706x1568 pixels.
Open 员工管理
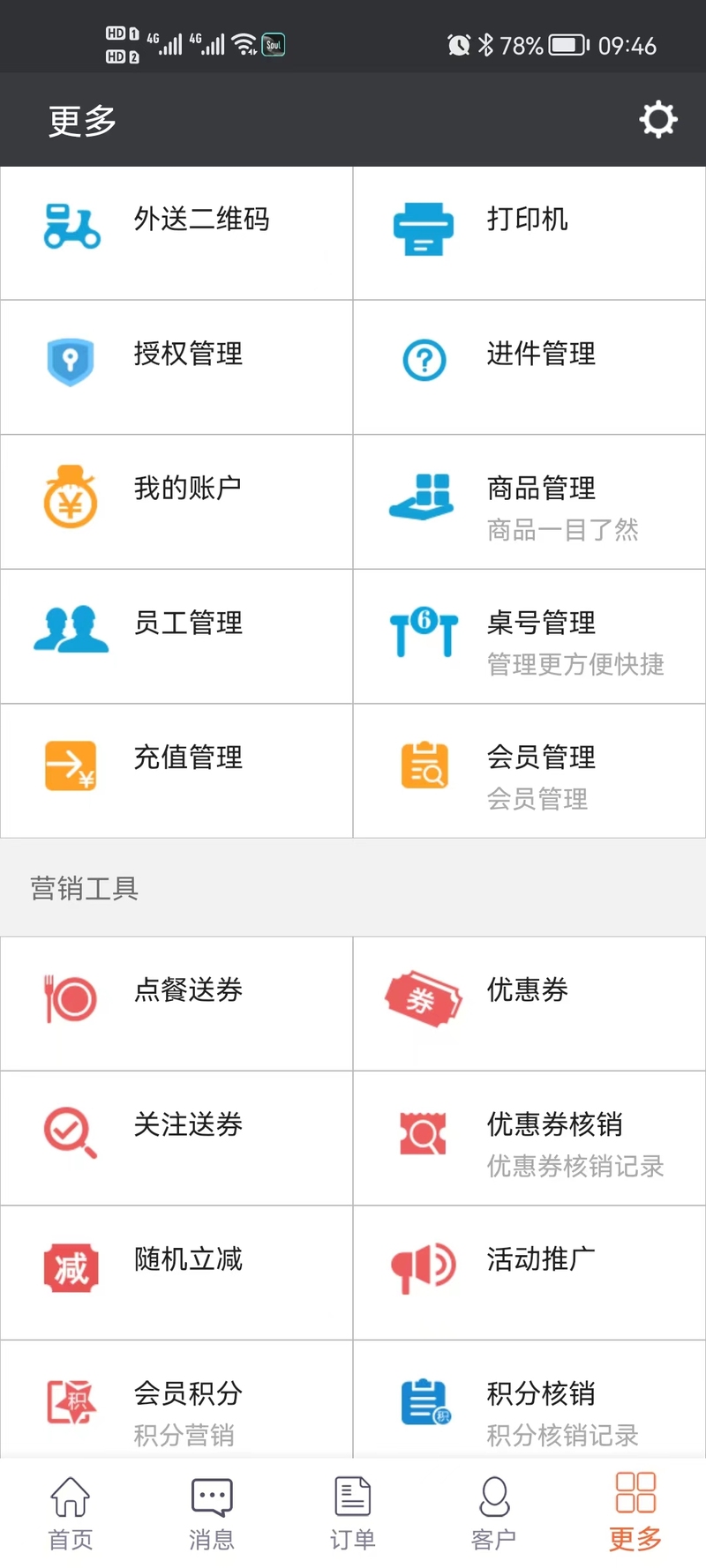click(x=176, y=637)
